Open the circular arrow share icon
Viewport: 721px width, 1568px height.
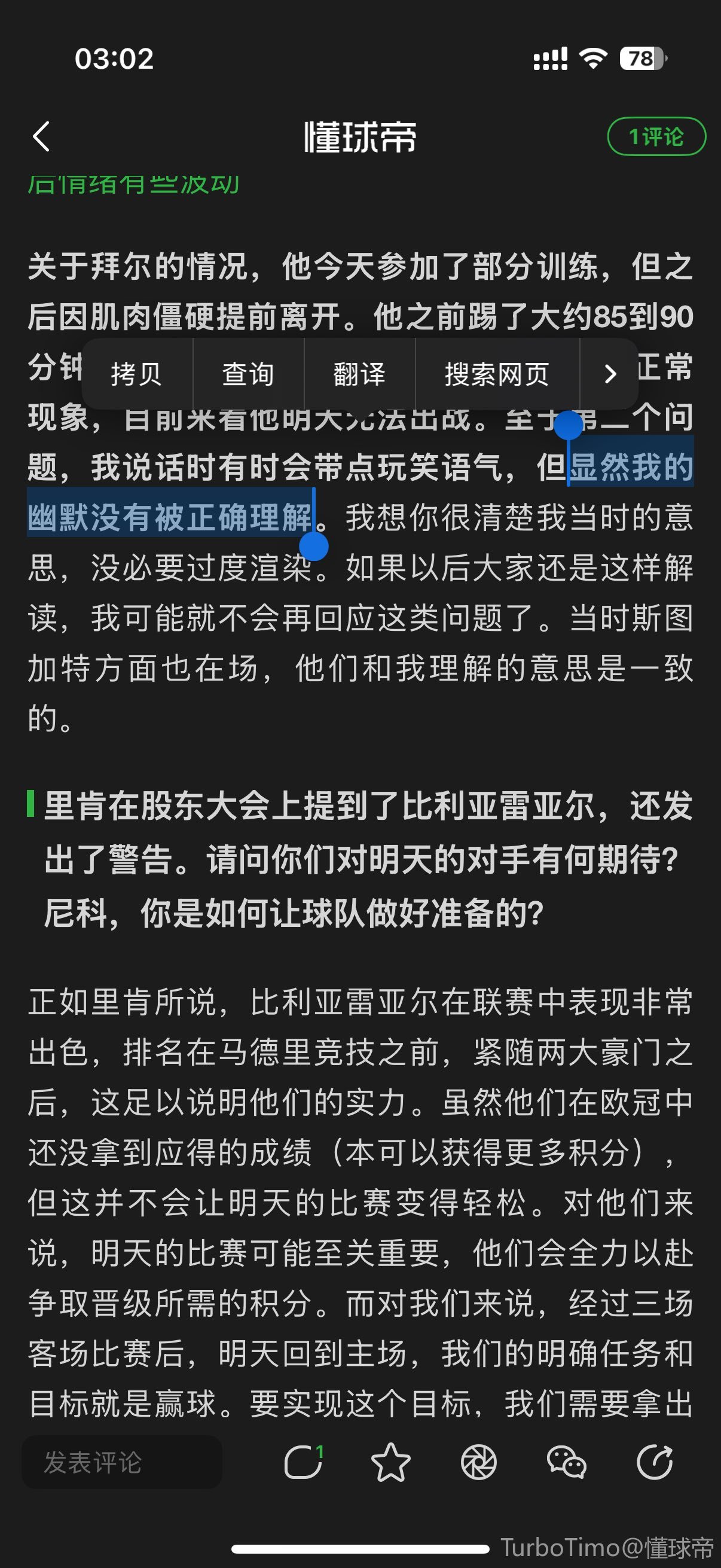pyautogui.click(x=655, y=1462)
